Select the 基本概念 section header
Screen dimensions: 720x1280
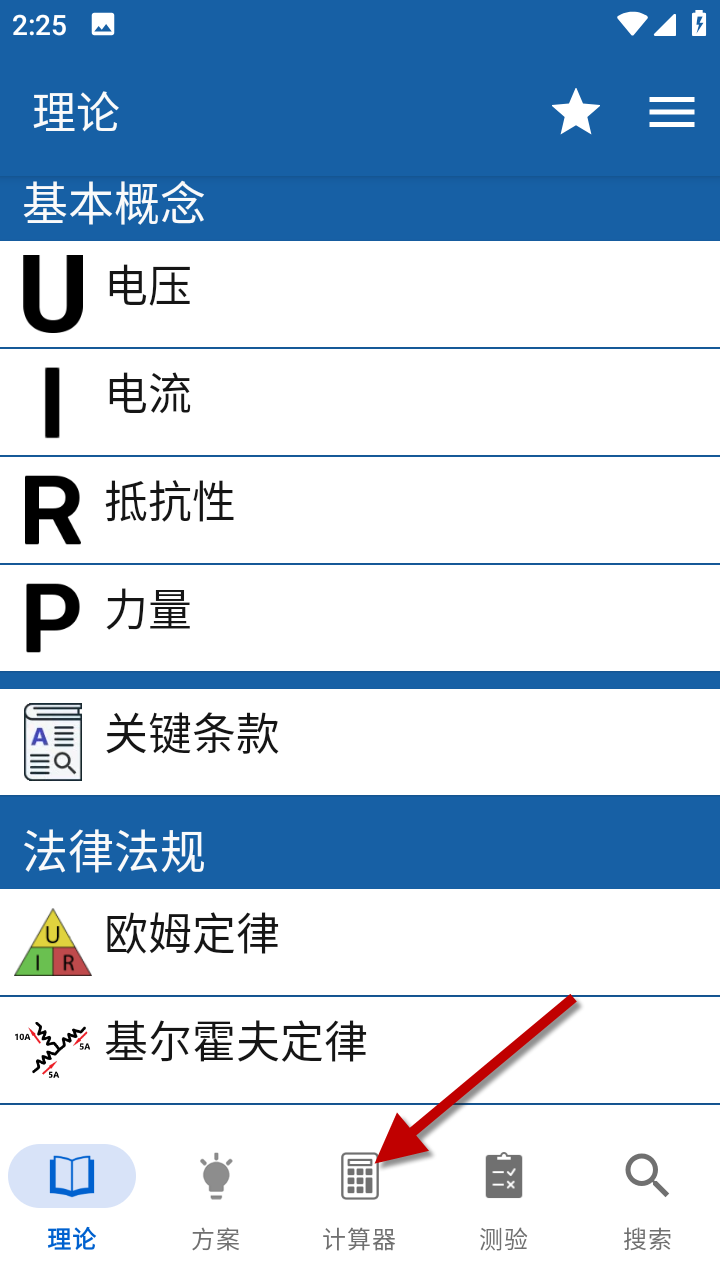click(x=112, y=204)
